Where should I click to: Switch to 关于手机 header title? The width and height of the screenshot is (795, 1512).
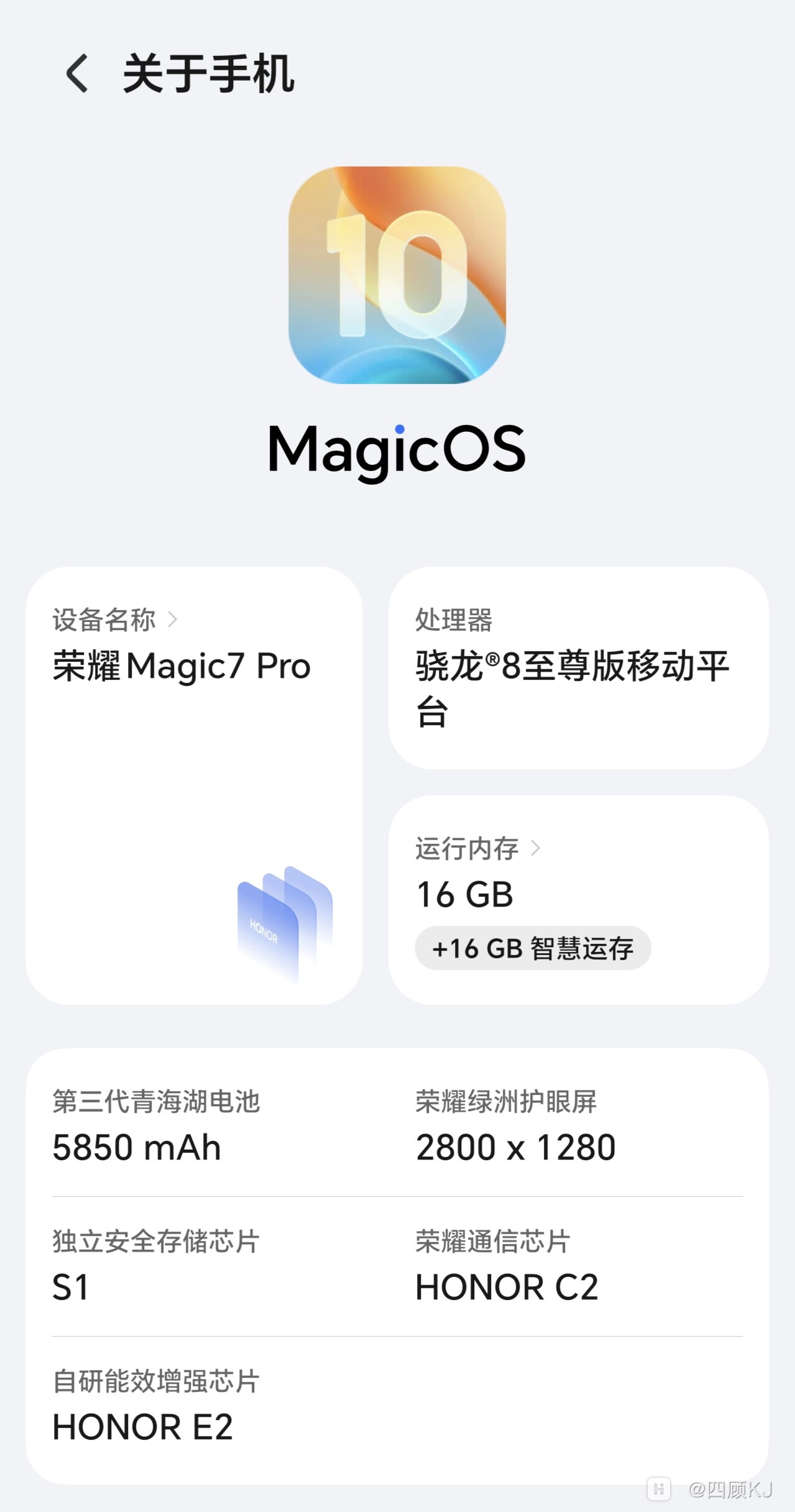tap(208, 75)
